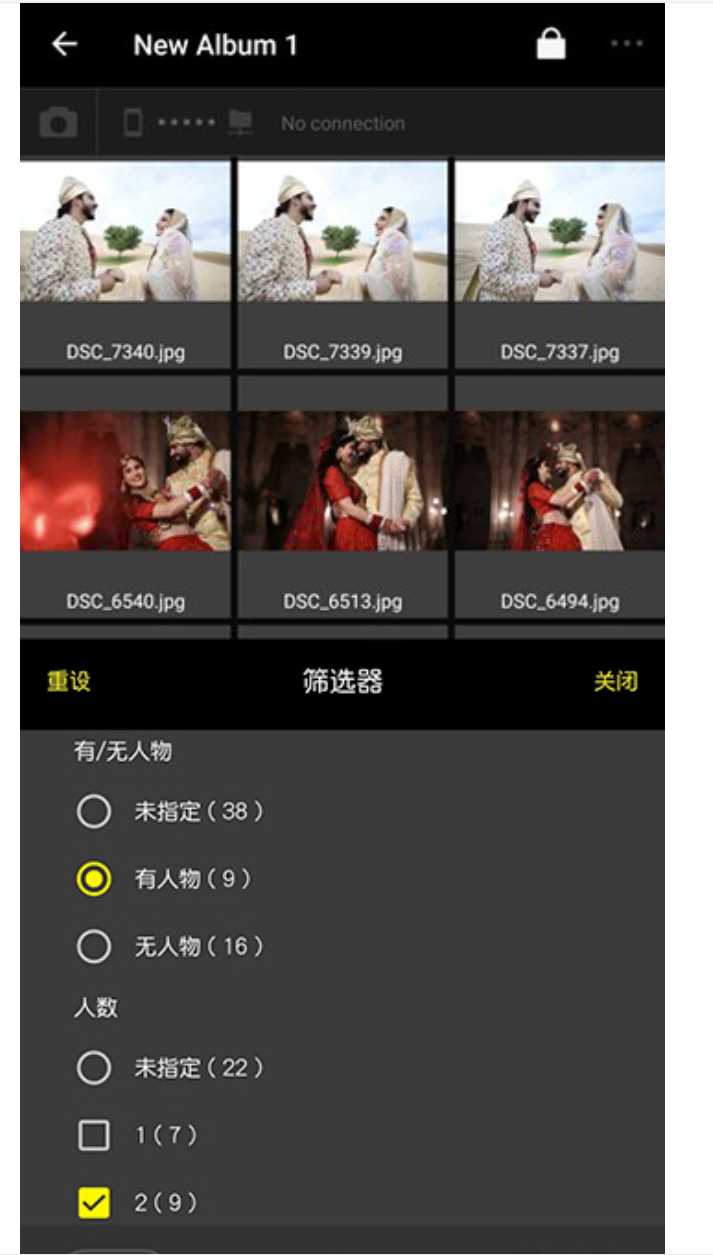Viewport: 713px width, 1255px height.
Task: Open photo DSC_6494.jpg
Action: coord(559,482)
